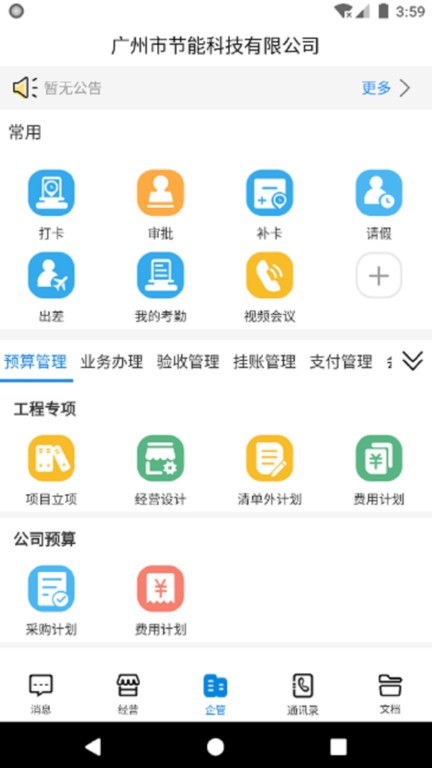Switch to the 支付管理 tab
The image size is (432, 768).
(341, 362)
